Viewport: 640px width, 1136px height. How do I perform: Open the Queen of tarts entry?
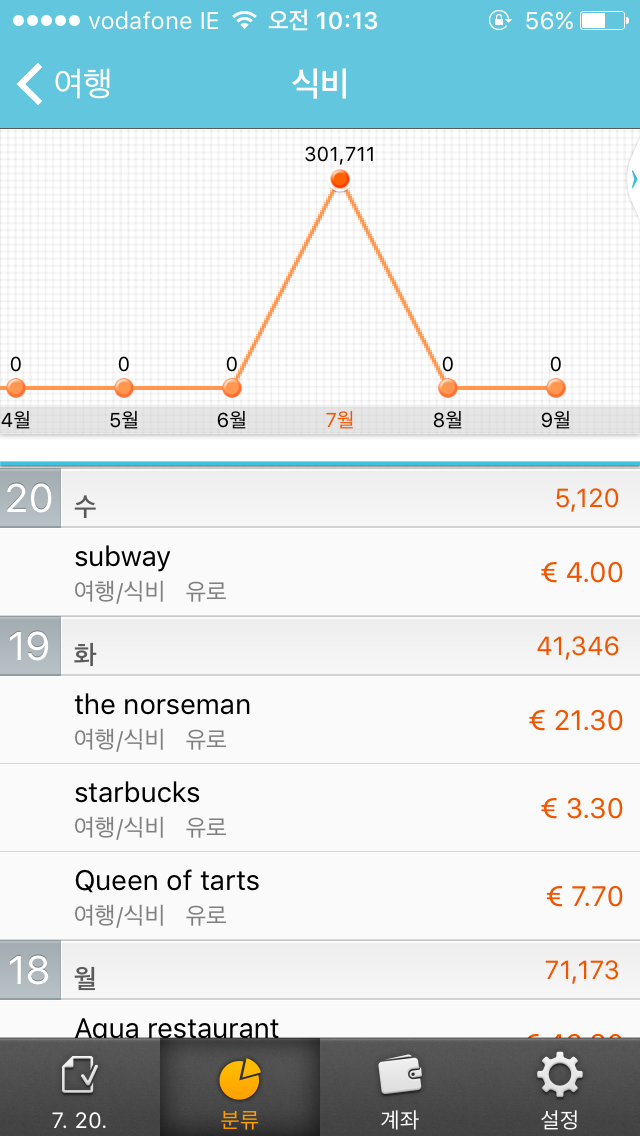tap(320, 896)
